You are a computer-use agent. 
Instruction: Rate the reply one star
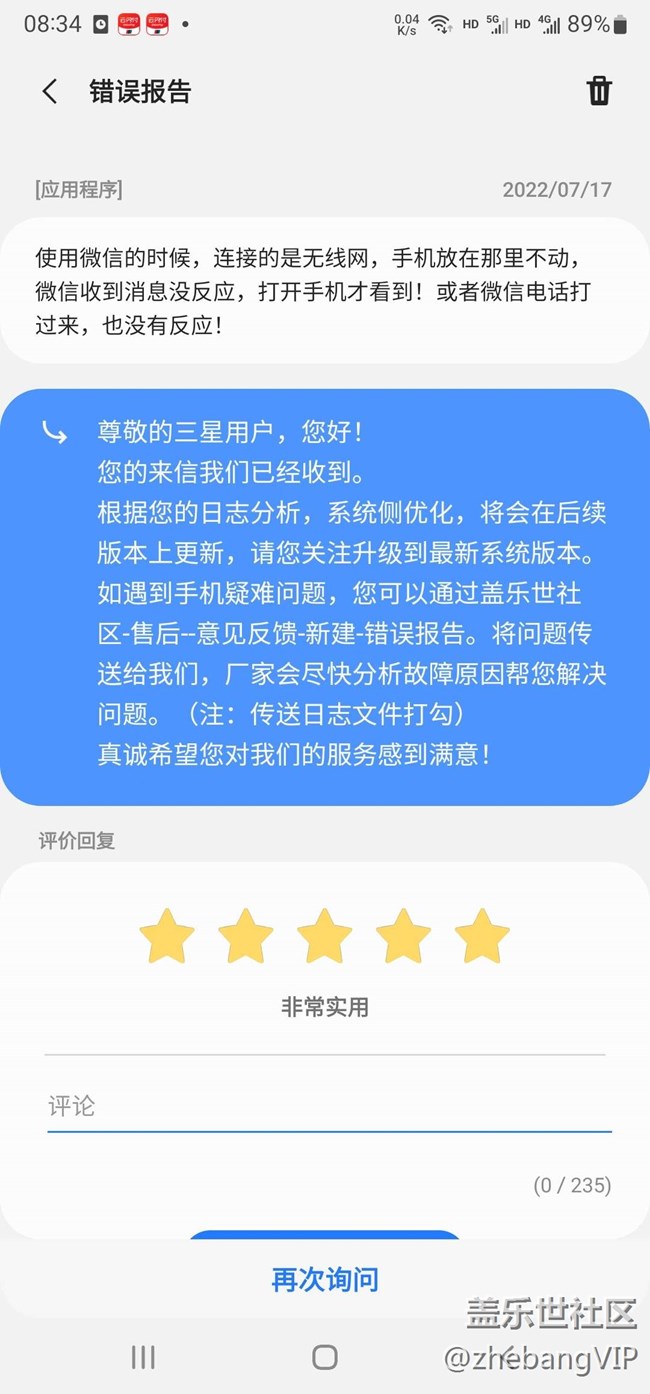pos(166,936)
